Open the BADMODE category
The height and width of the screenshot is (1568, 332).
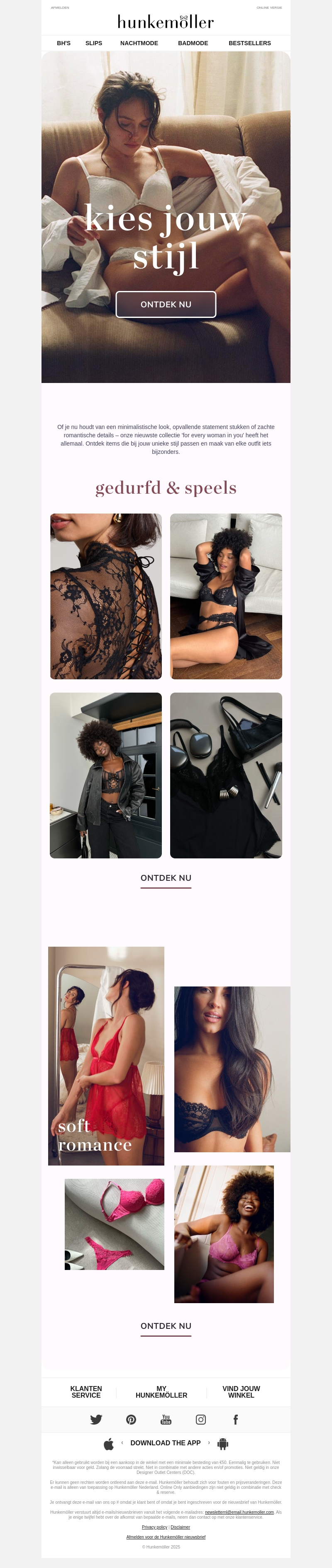coord(193,43)
